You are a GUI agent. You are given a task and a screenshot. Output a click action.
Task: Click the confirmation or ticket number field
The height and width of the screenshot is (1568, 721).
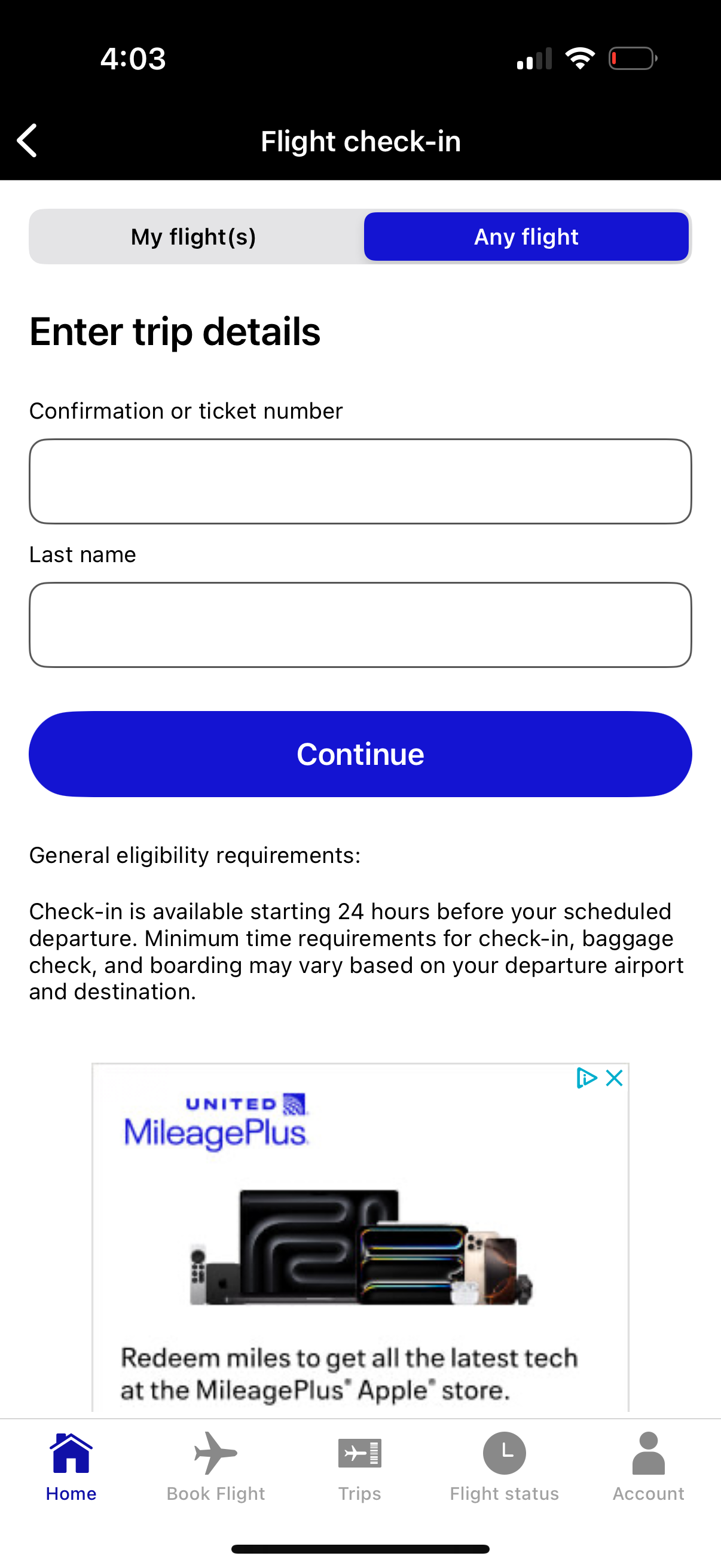click(360, 481)
